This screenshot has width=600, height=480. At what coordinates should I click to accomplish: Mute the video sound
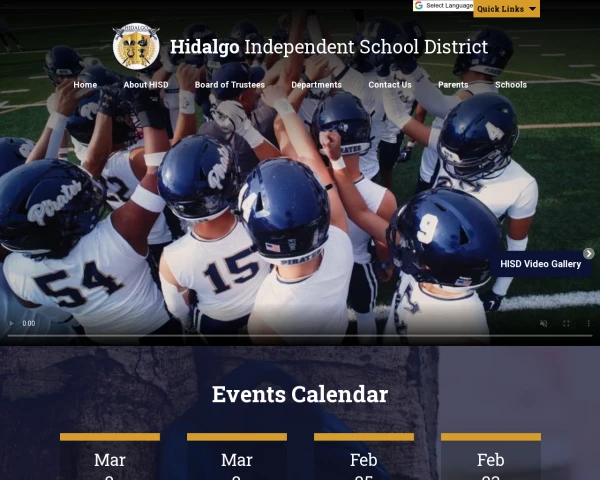(x=544, y=323)
